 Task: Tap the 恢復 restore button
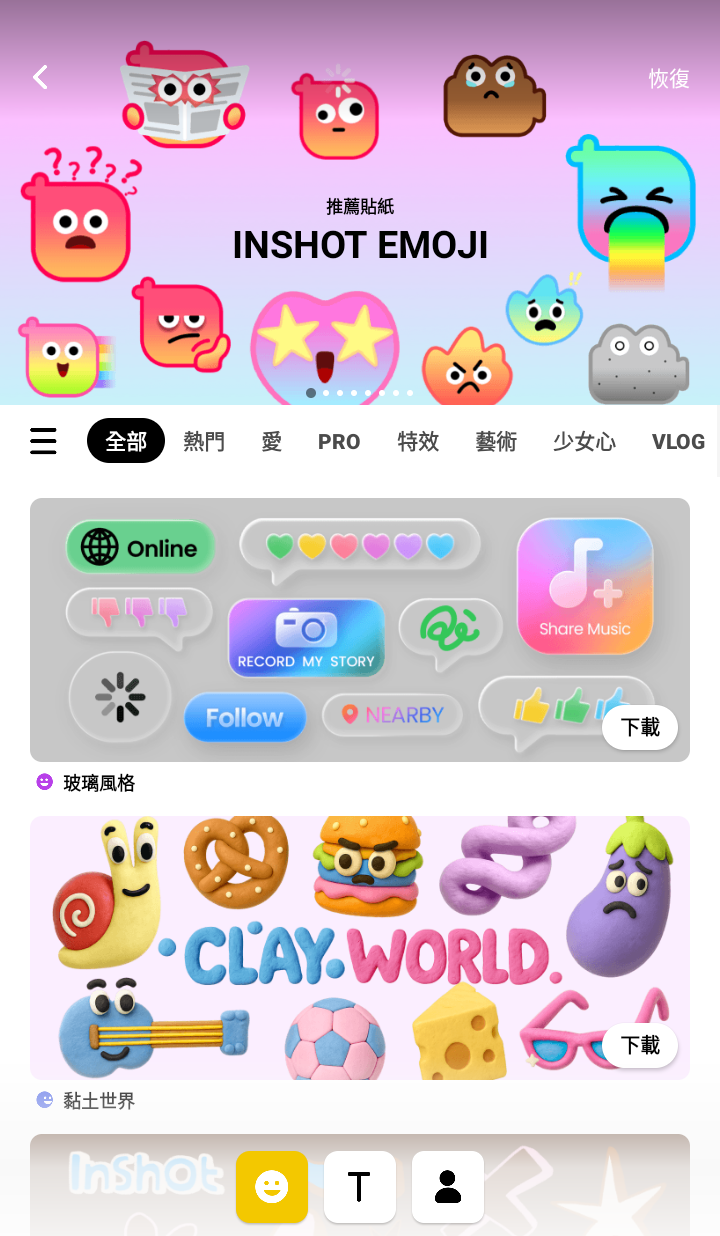click(x=669, y=78)
